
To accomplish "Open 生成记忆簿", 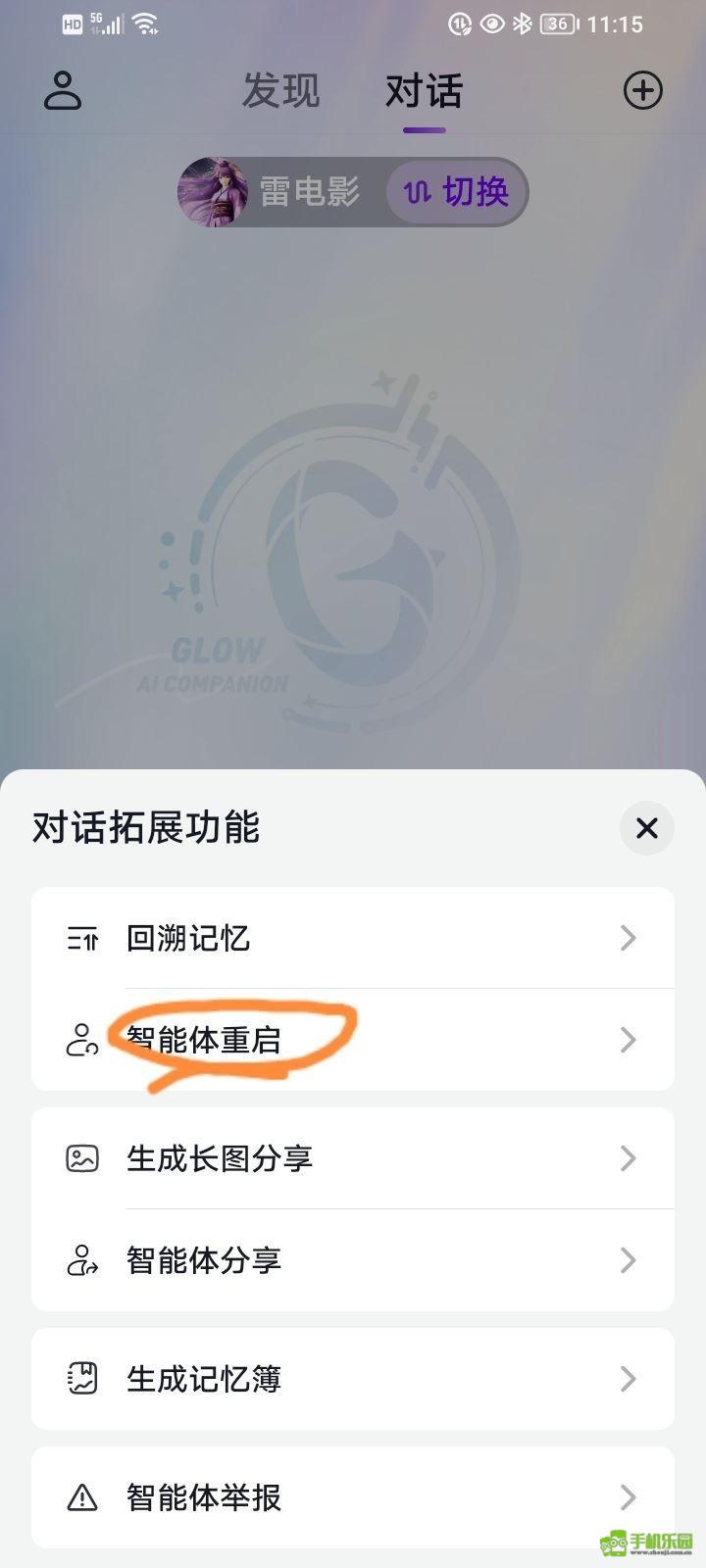I will 353,1379.
